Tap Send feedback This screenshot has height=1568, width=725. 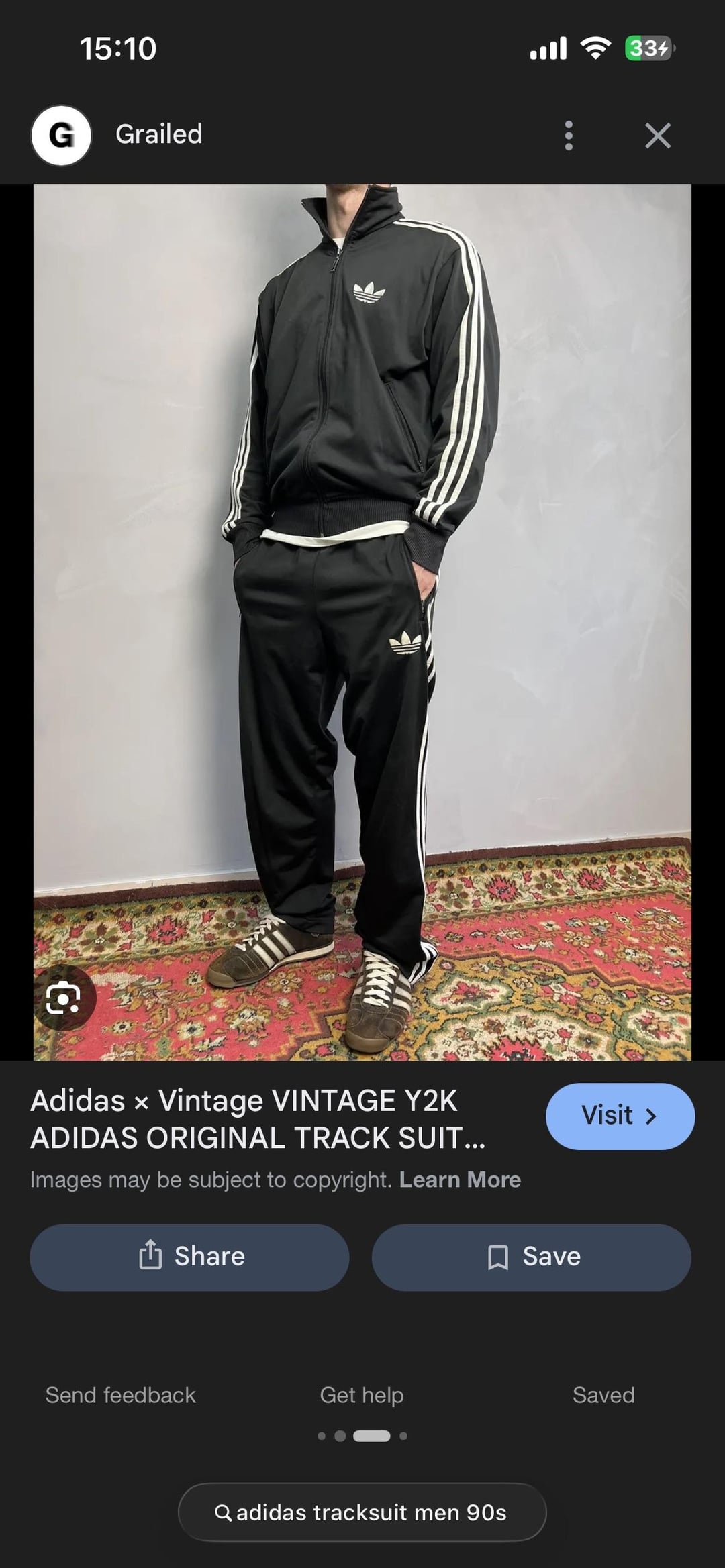point(121,1395)
